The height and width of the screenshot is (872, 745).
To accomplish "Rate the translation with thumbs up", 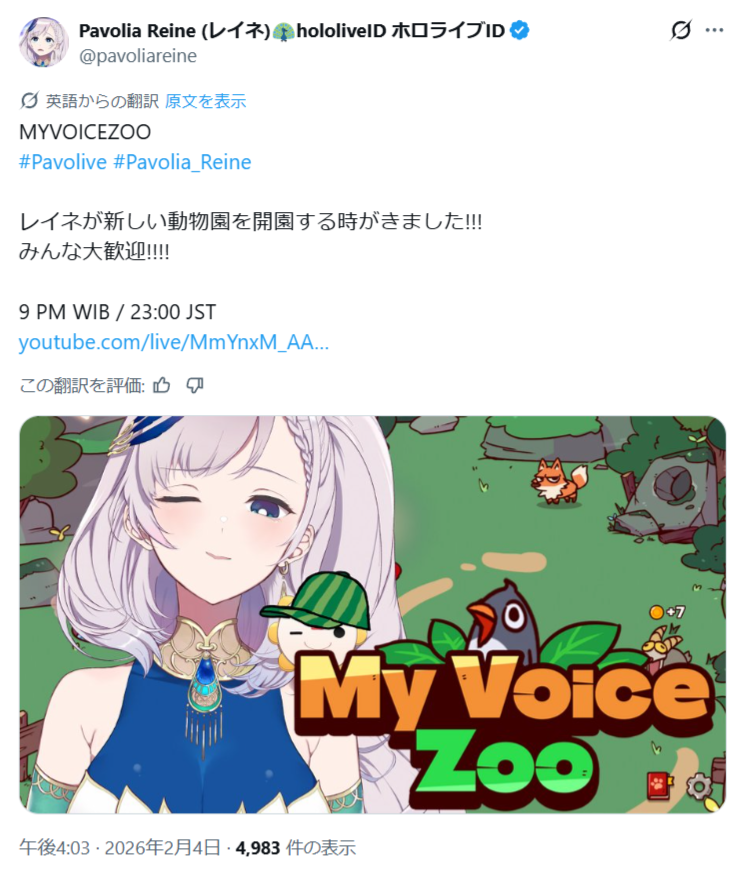I will pos(162,385).
